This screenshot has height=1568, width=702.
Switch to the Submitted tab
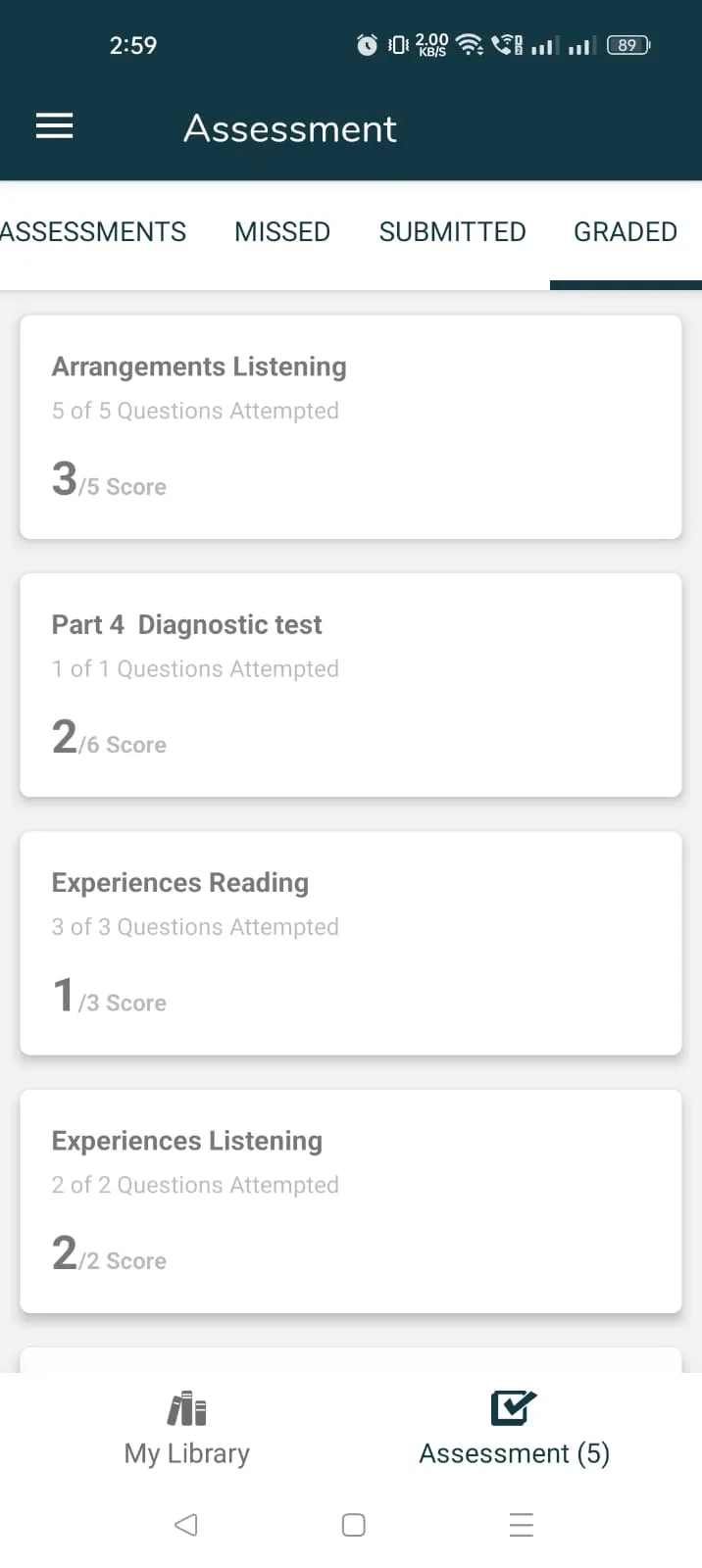452,232
